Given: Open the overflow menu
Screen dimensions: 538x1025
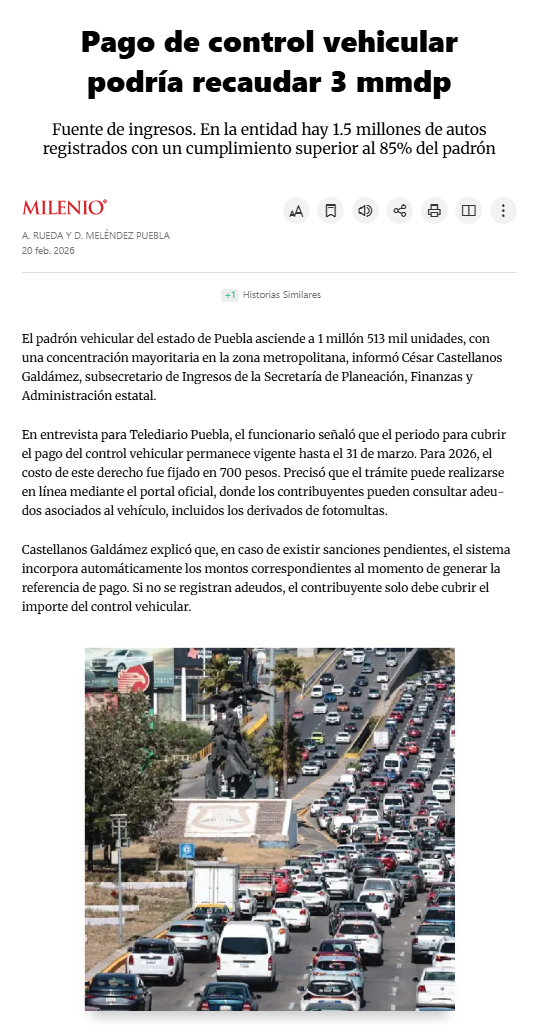Looking at the screenshot, I should click(x=503, y=210).
